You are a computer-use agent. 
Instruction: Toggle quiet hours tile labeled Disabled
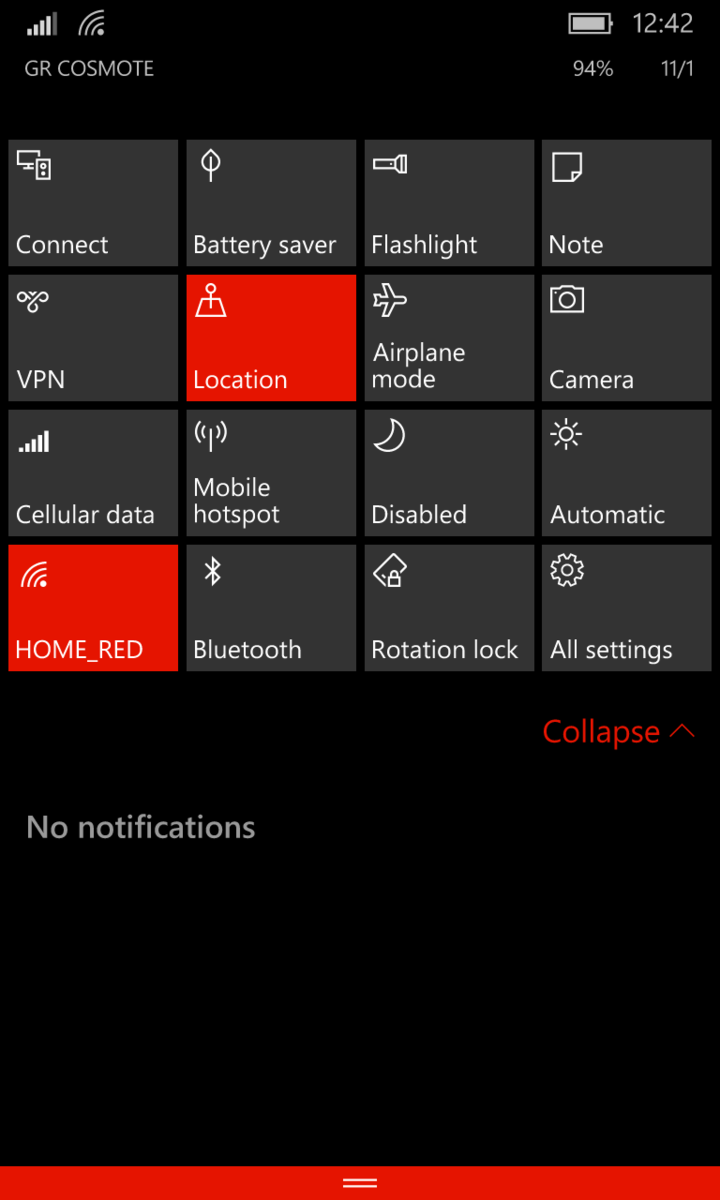click(x=449, y=473)
